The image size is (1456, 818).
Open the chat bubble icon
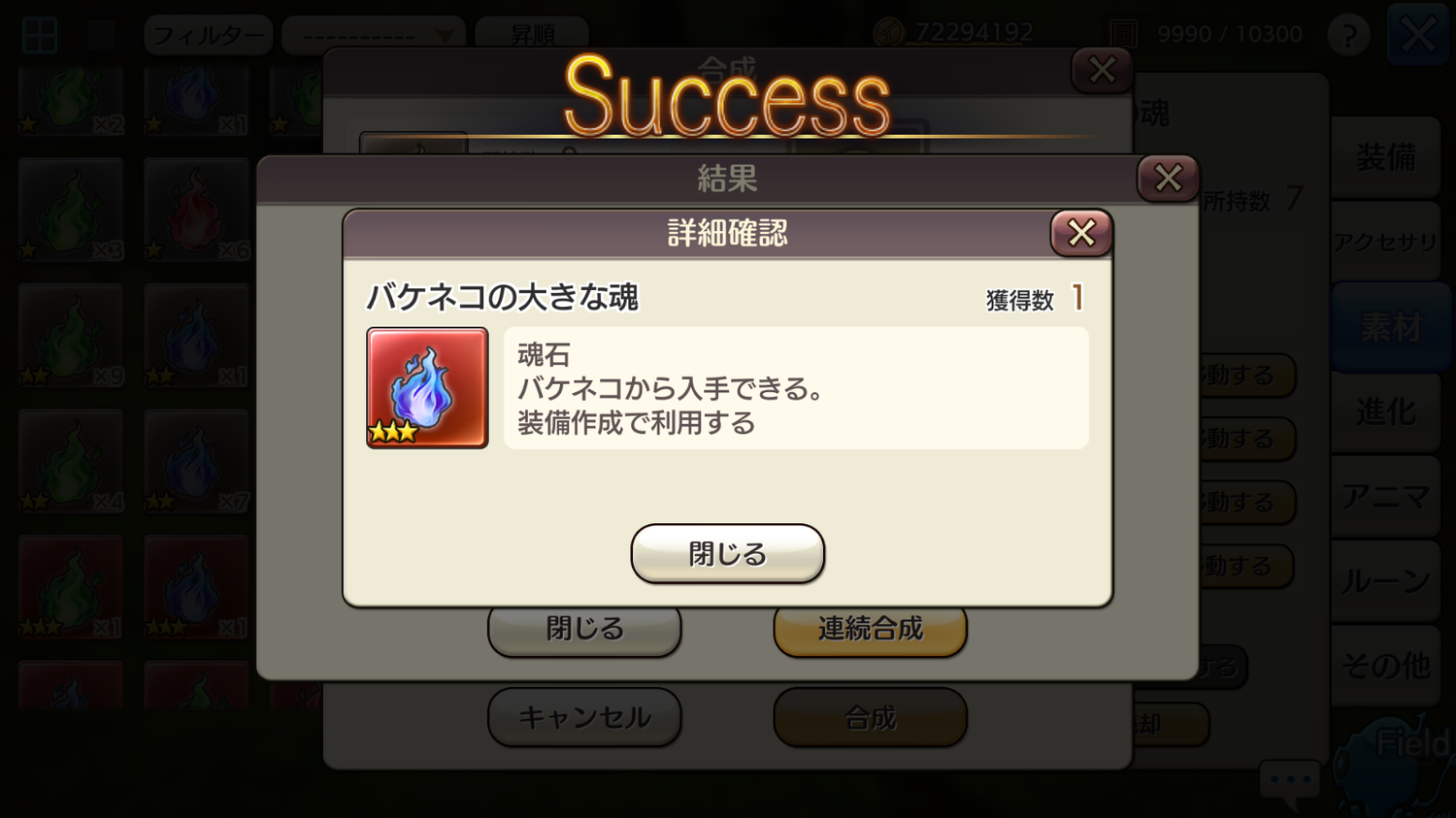point(1290,781)
